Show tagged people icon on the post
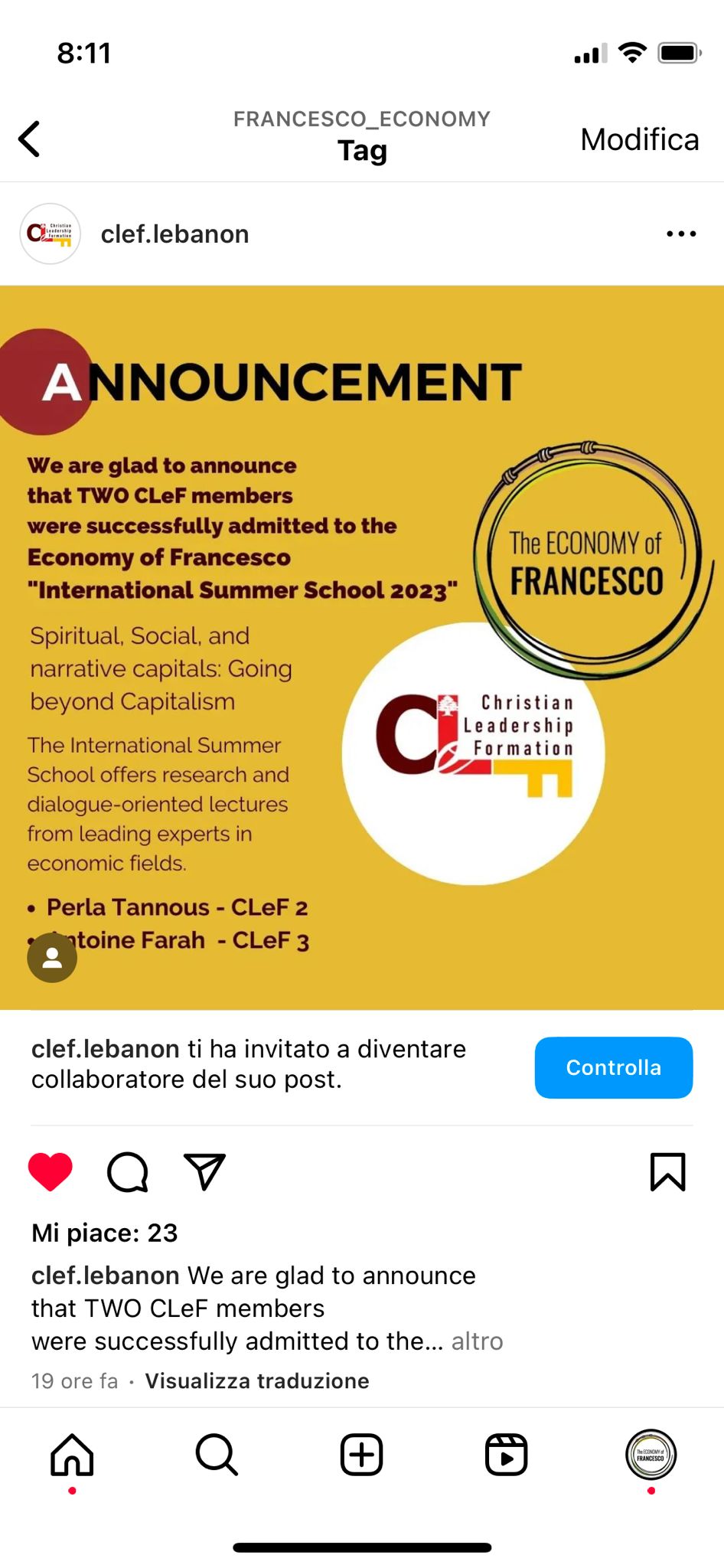Screen dimensions: 724x1568 (52, 957)
